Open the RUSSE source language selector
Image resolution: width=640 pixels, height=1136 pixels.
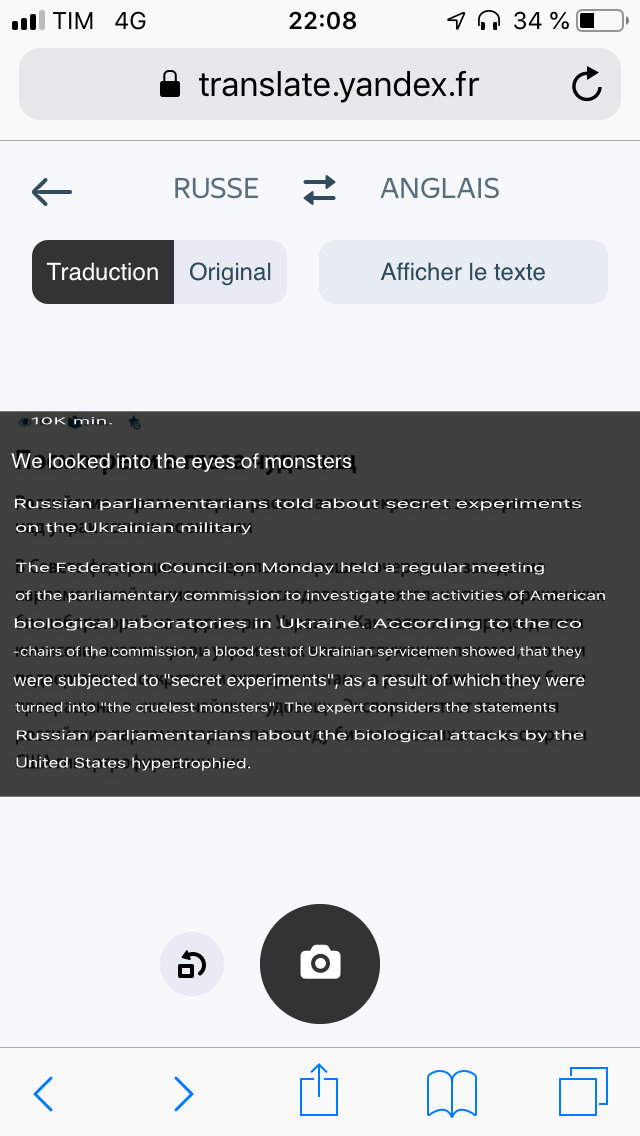pos(216,188)
